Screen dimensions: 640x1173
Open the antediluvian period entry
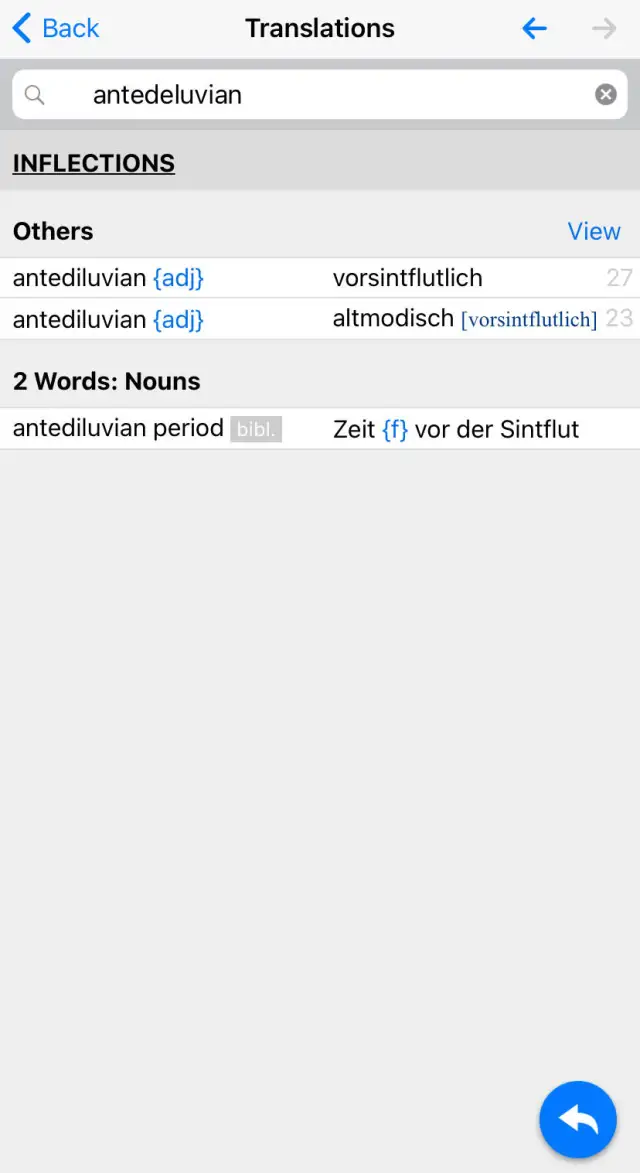(320, 429)
